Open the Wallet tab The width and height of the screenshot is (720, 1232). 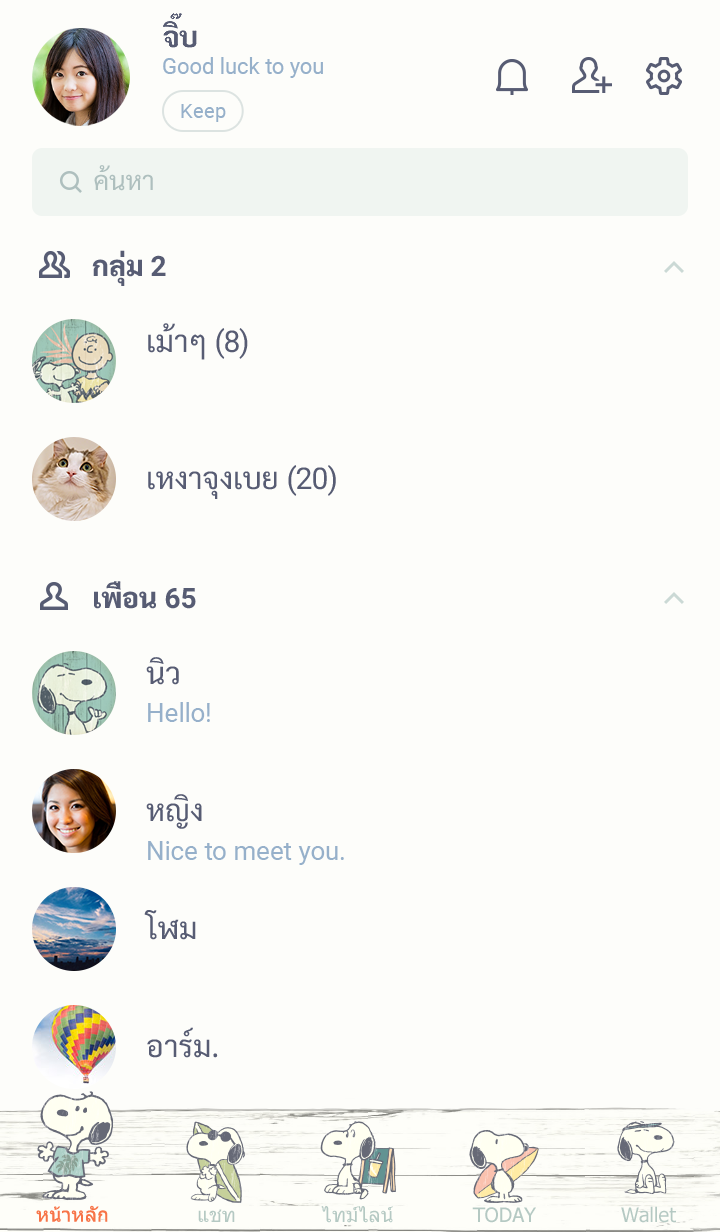coord(648,1170)
